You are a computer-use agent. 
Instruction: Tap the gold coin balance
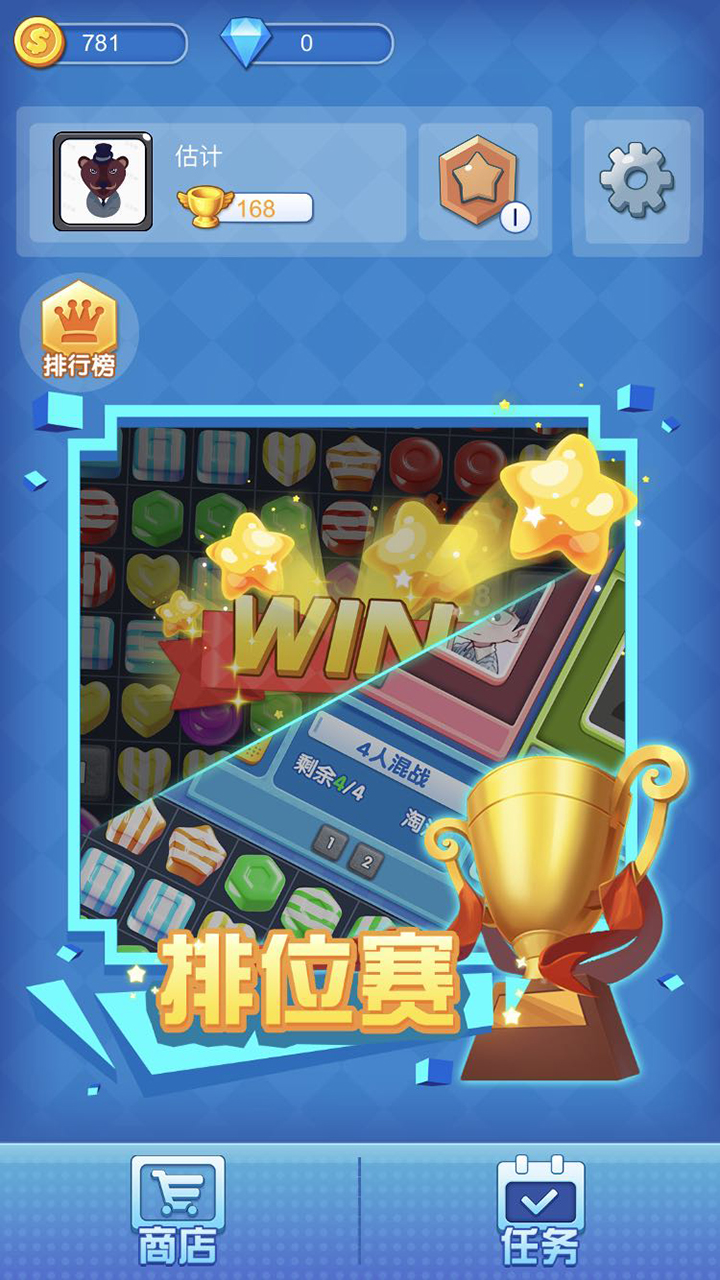(x=100, y=43)
